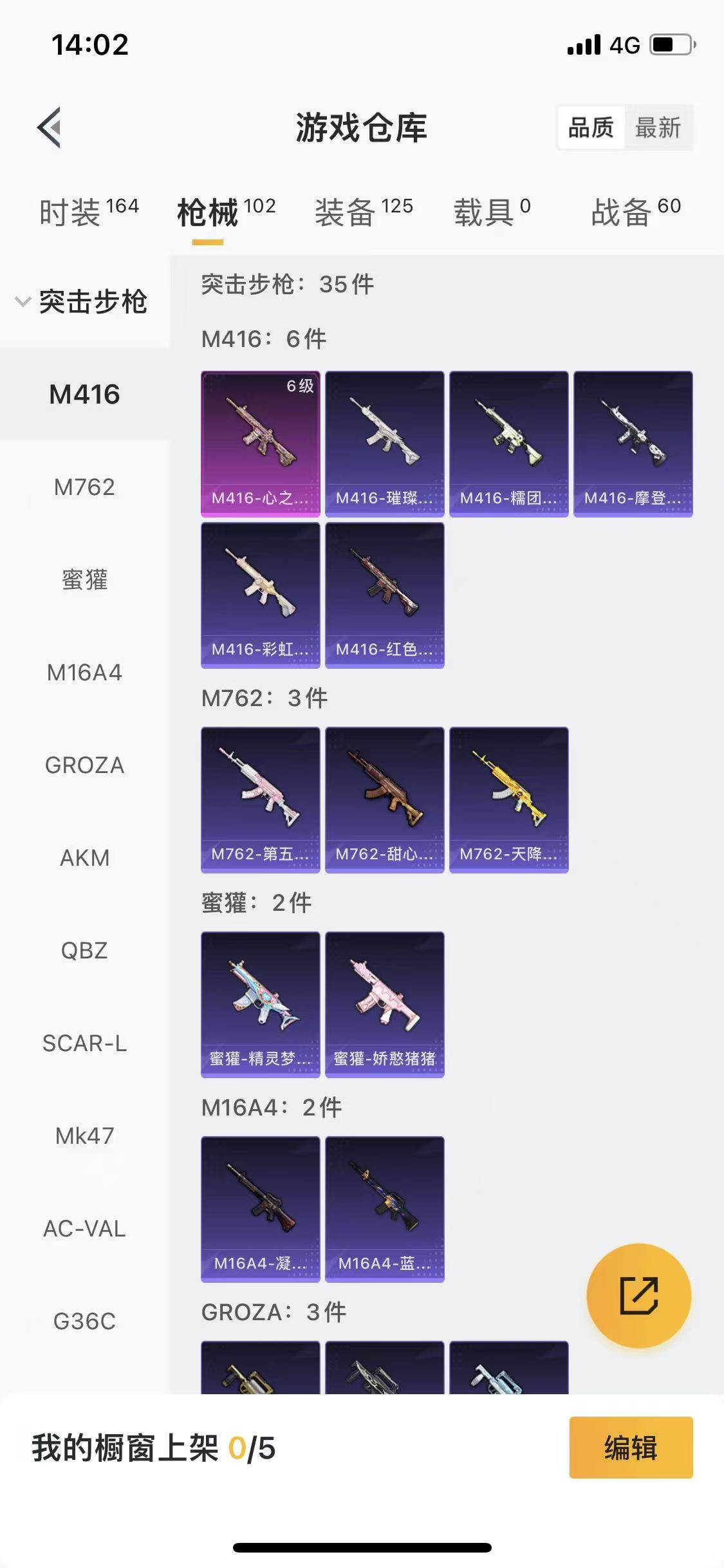The width and height of the screenshot is (724, 1568).
Task: Switch to the 时装 tab
Action: [88, 212]
